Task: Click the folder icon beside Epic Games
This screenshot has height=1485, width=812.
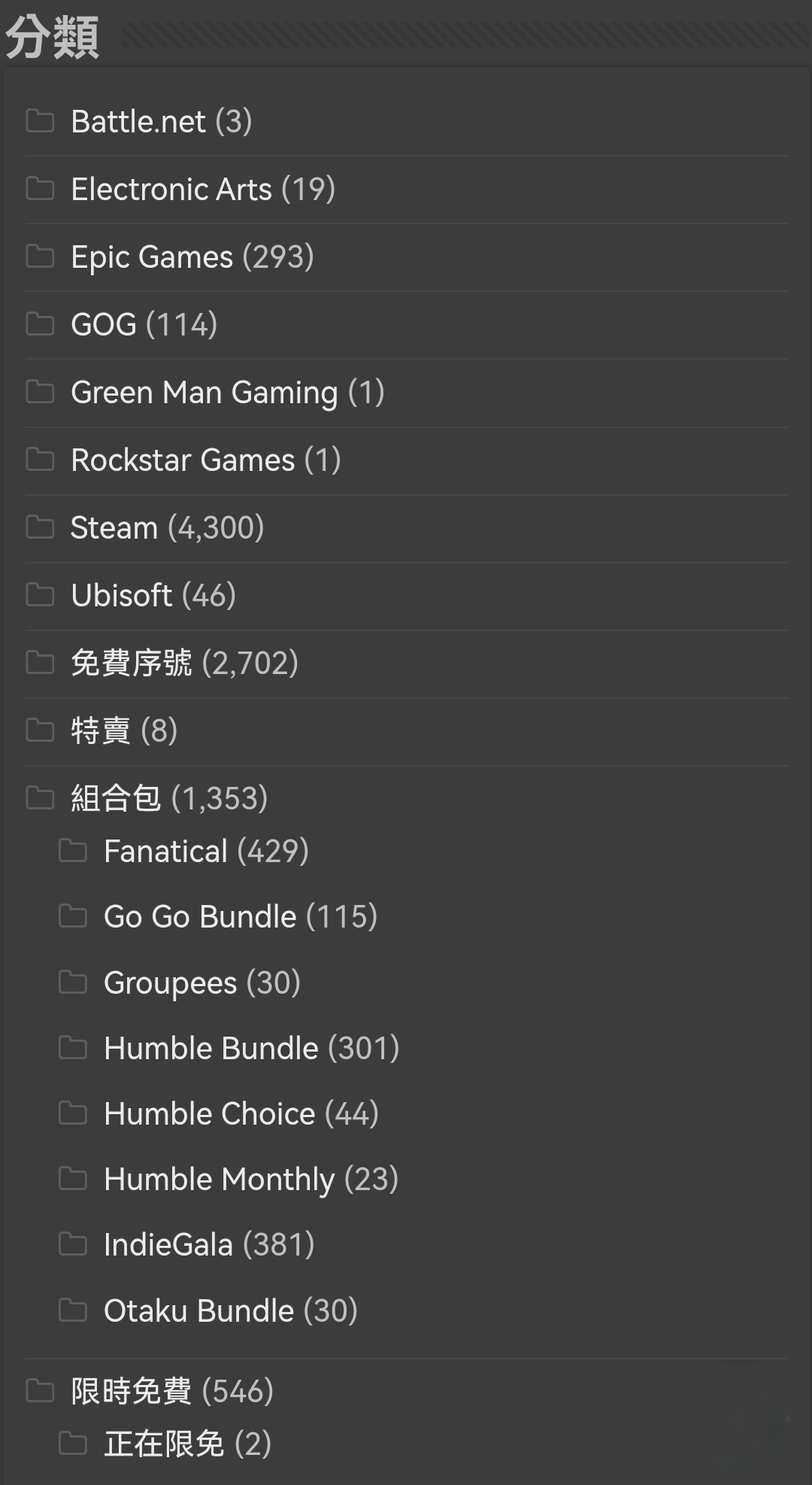Action: tap(41, 257)
